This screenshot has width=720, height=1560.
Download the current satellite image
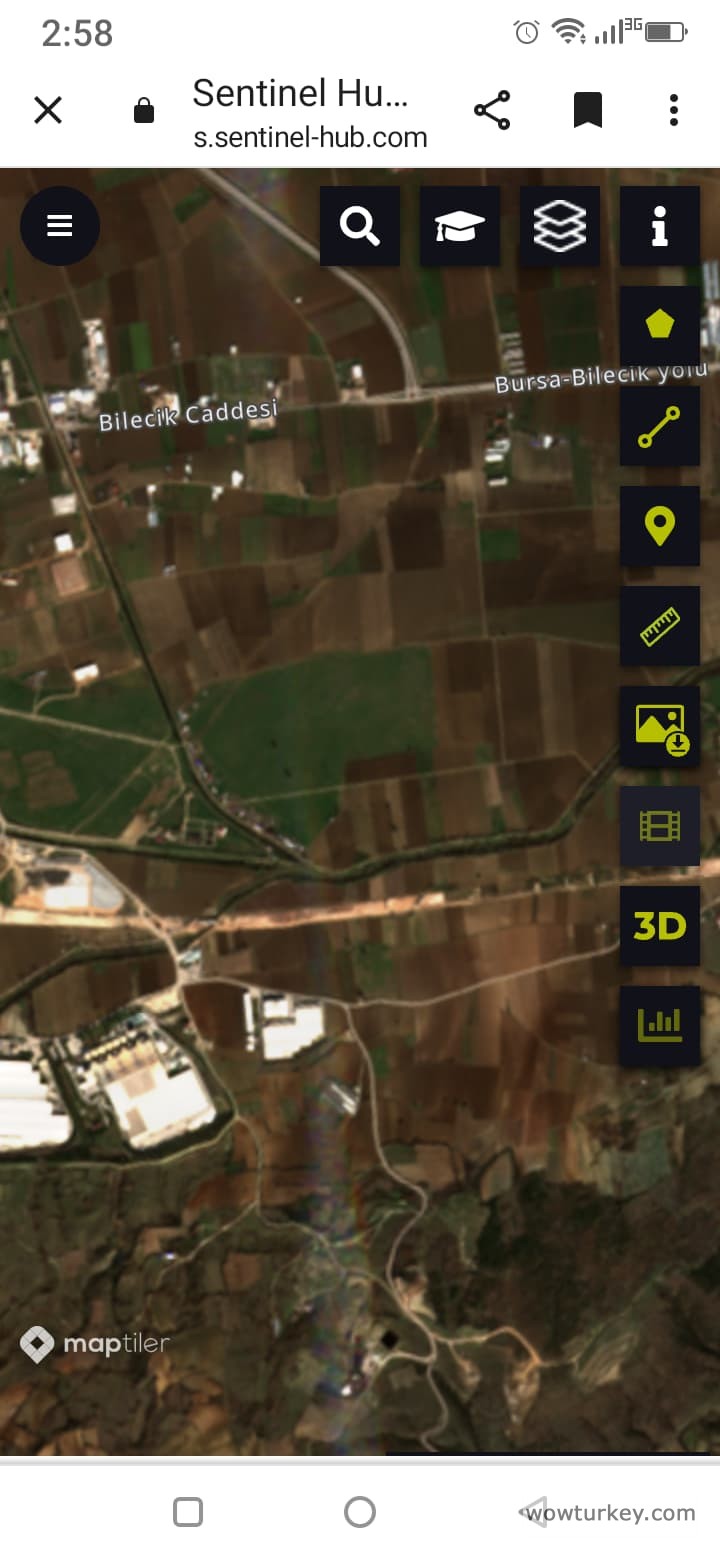pyautogui.click(x=659, y=726)
